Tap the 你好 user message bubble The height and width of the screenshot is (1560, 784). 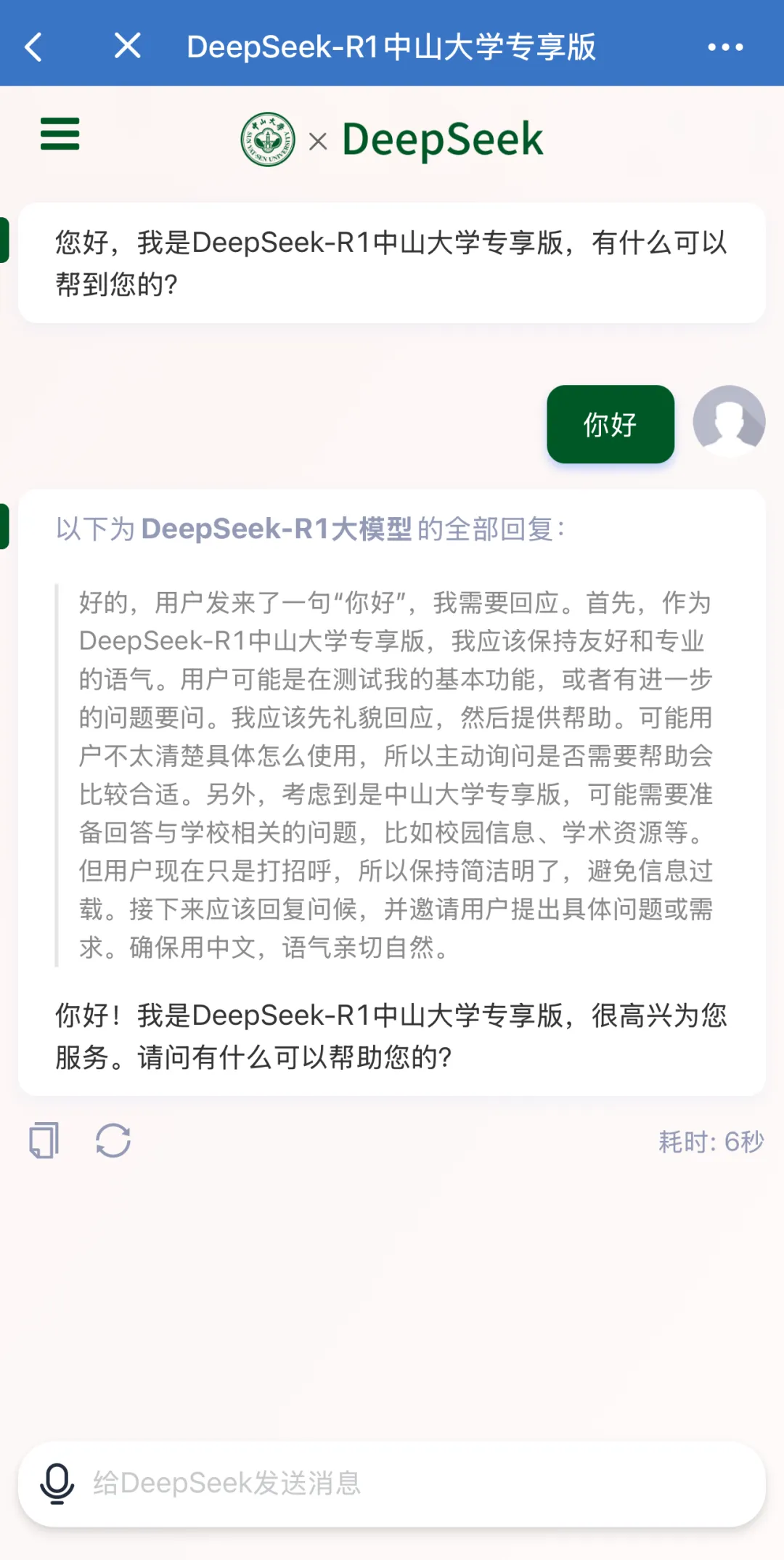(x=611, y=424)
